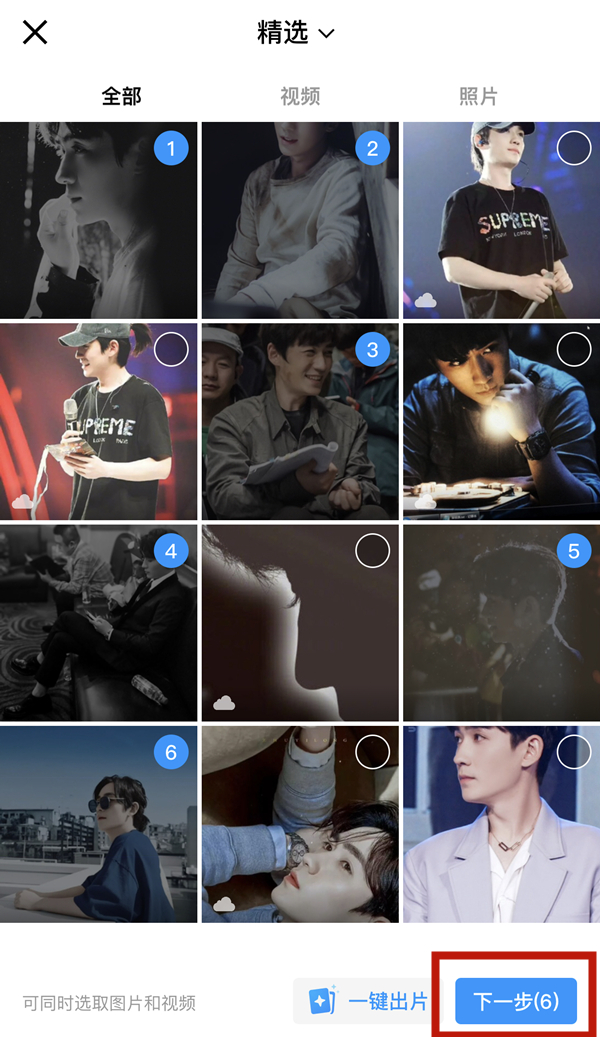Use 一键出片 auto-create button
Image resolution: width=600 pixels, height=1037 pixels.
(368, 1001)
